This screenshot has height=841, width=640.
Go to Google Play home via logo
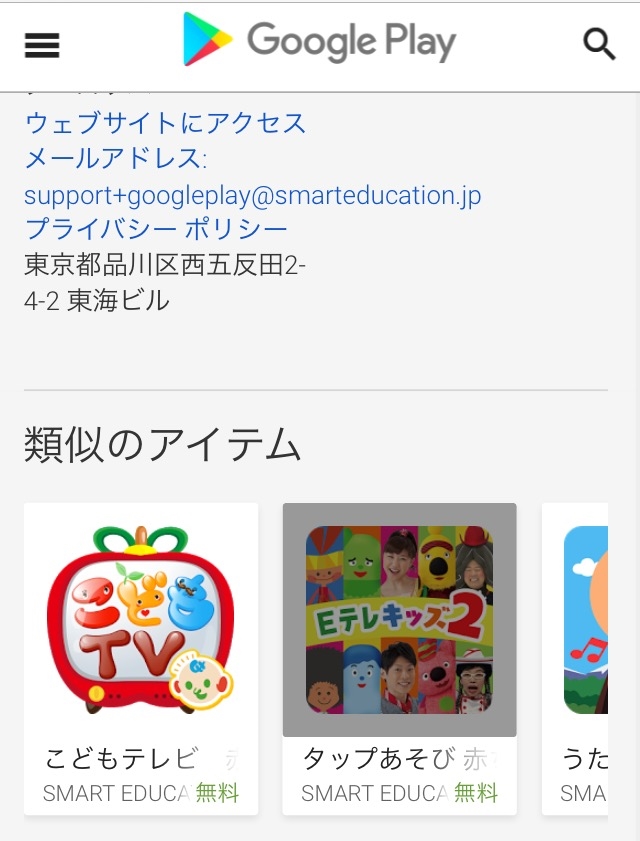(x=320, y=42)
